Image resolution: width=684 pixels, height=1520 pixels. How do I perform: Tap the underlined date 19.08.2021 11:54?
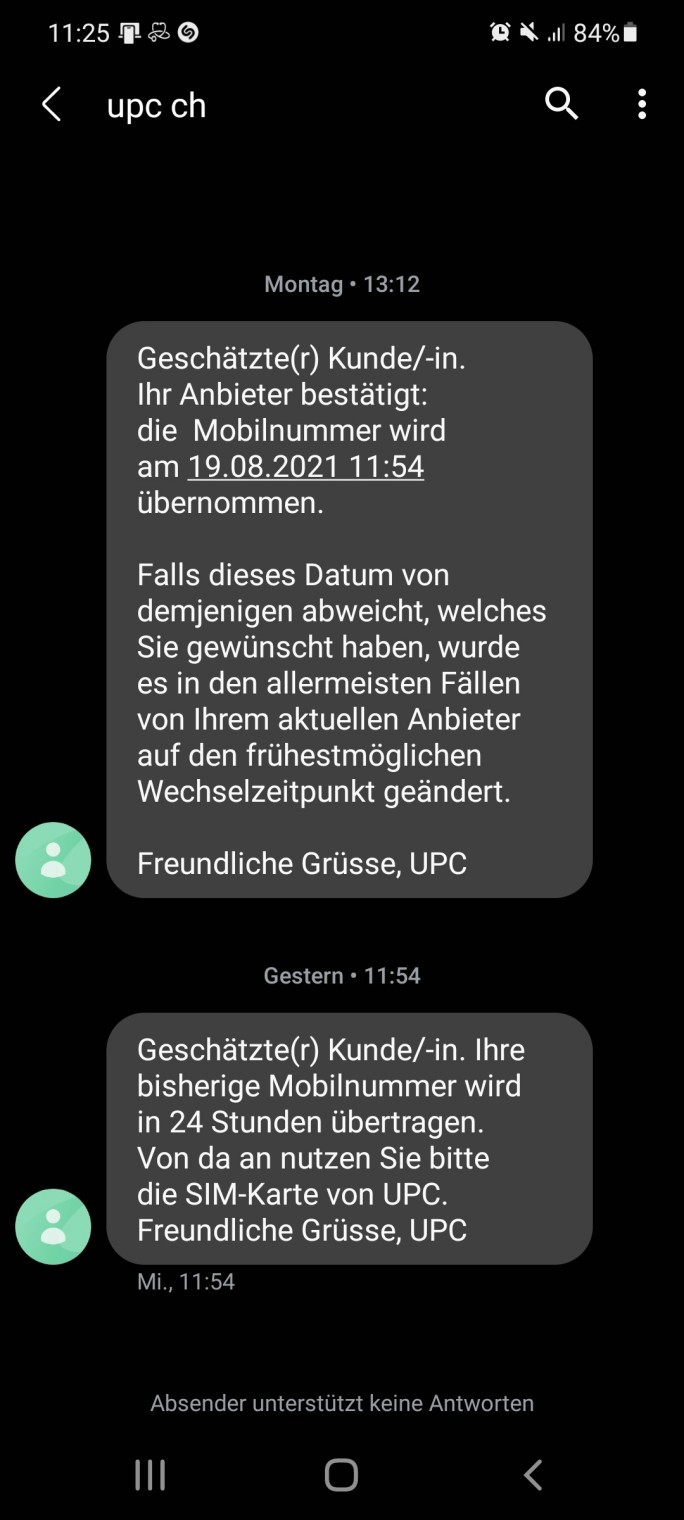306,467
